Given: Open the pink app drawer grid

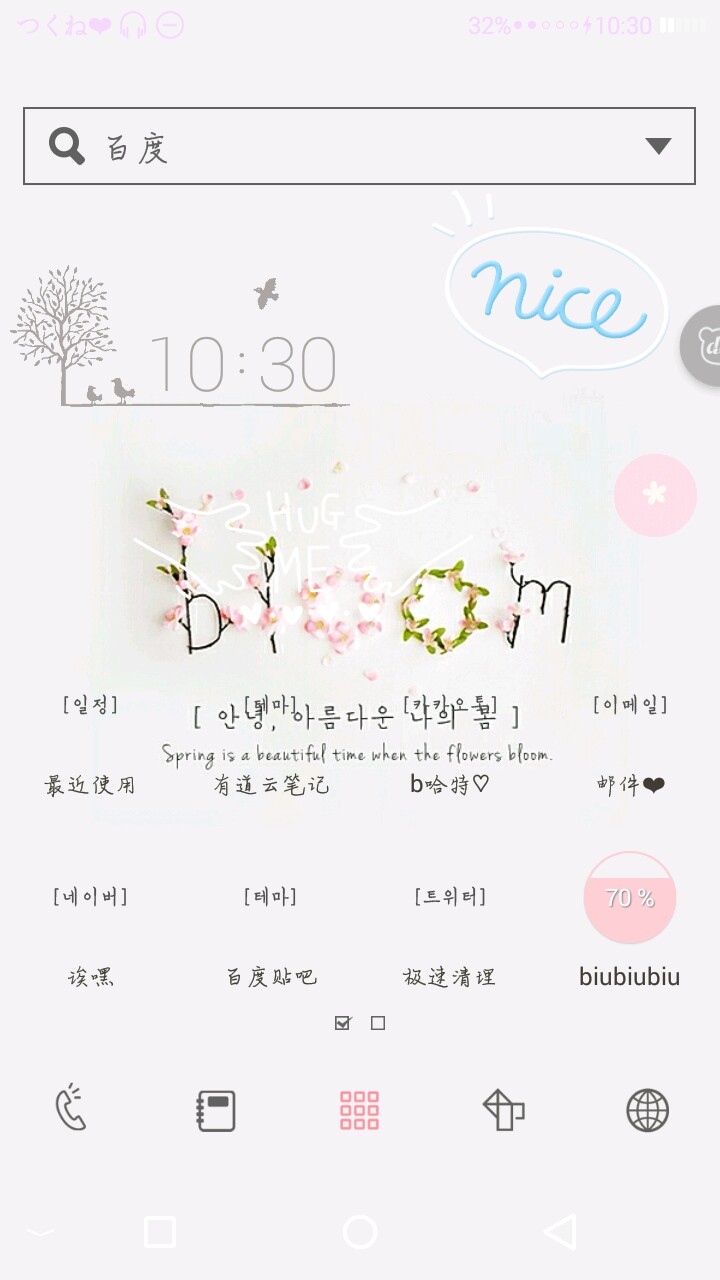Looking at the screenshot, I should [x=359, y=1110].
